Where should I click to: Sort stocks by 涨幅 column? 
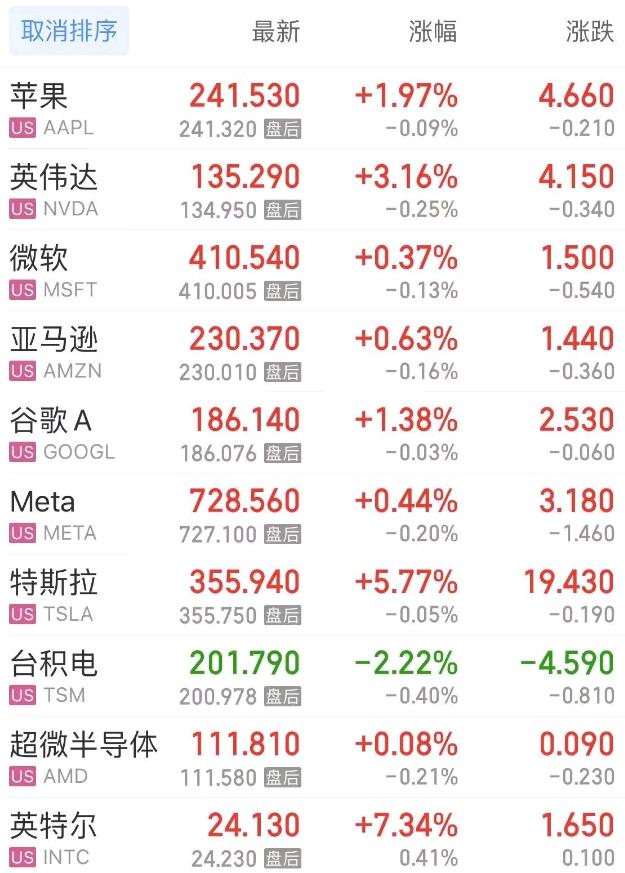[433, 32]
